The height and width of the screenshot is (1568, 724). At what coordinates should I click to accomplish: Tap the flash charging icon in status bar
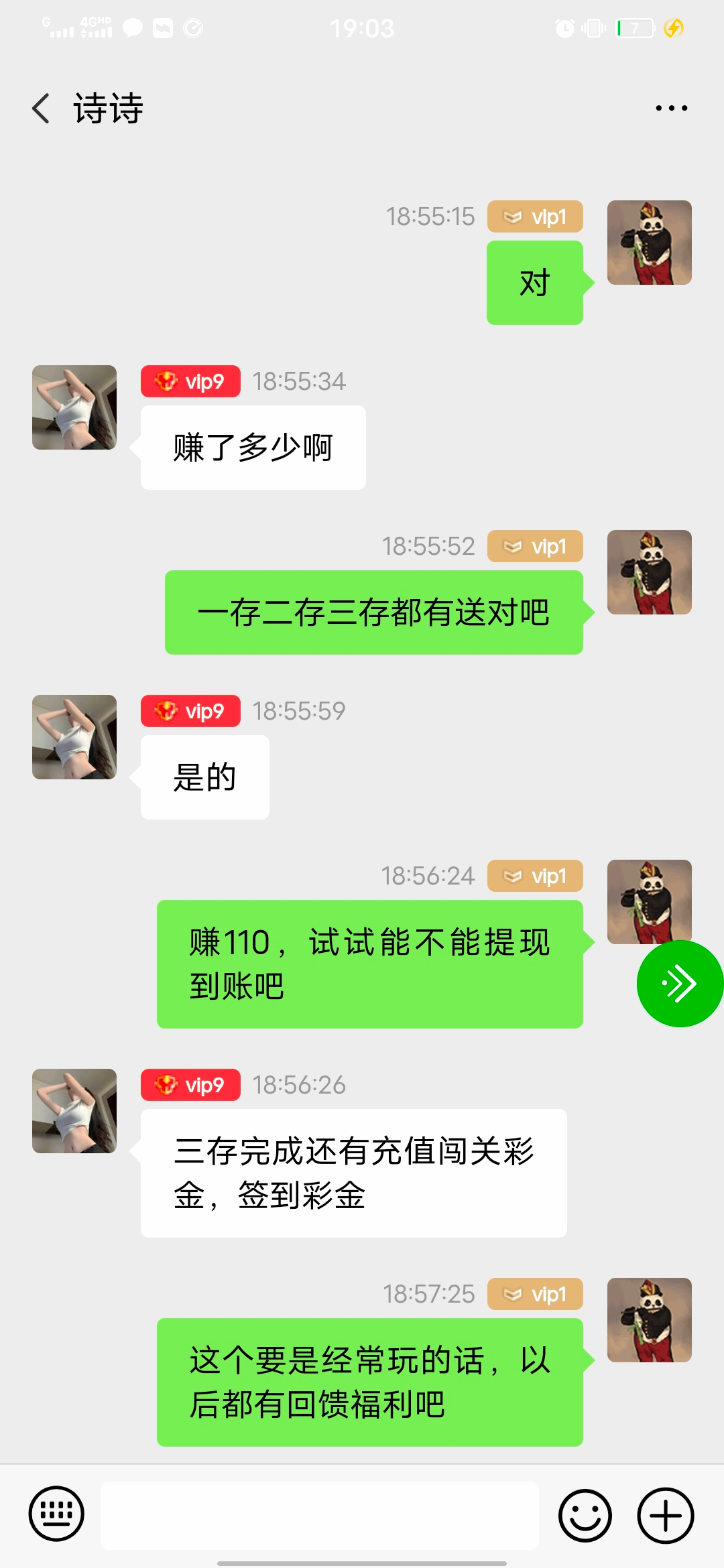(674, 28)
